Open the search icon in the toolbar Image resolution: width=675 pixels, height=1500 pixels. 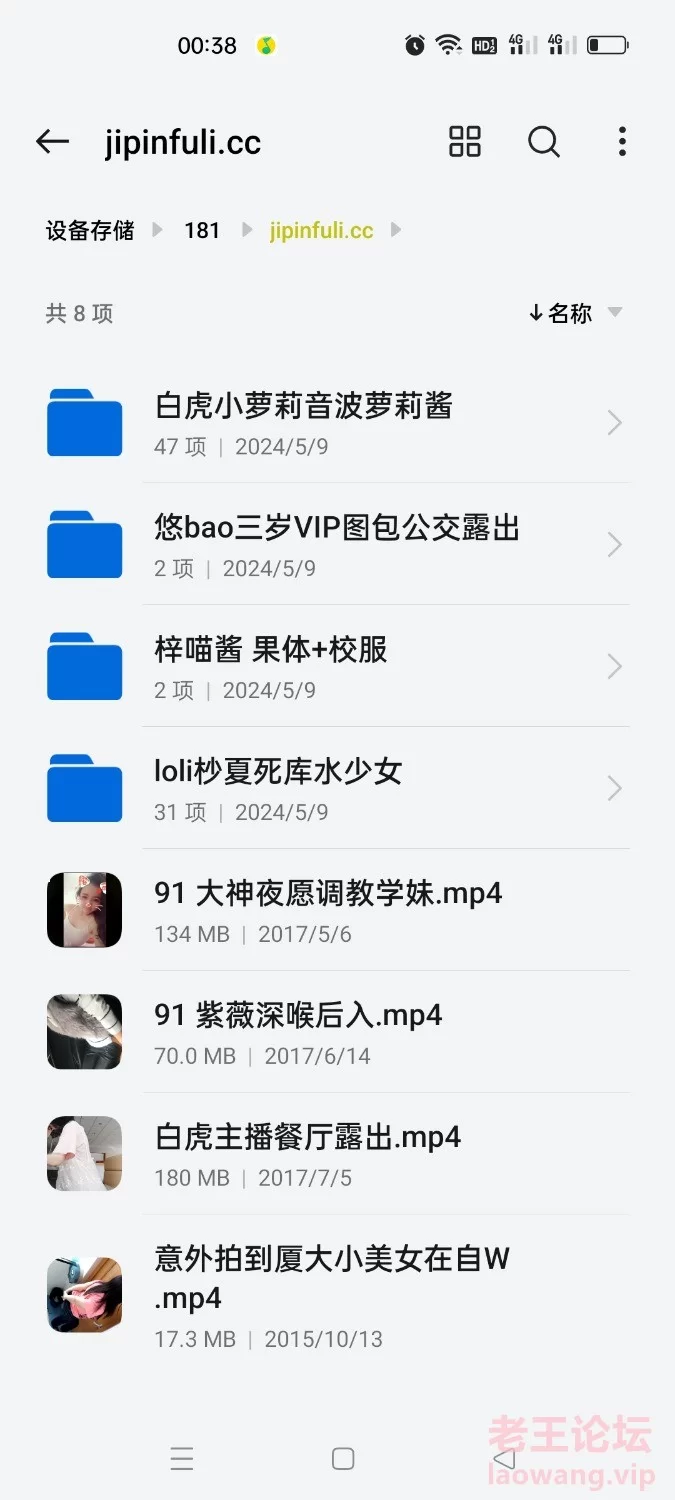[544, 142]
